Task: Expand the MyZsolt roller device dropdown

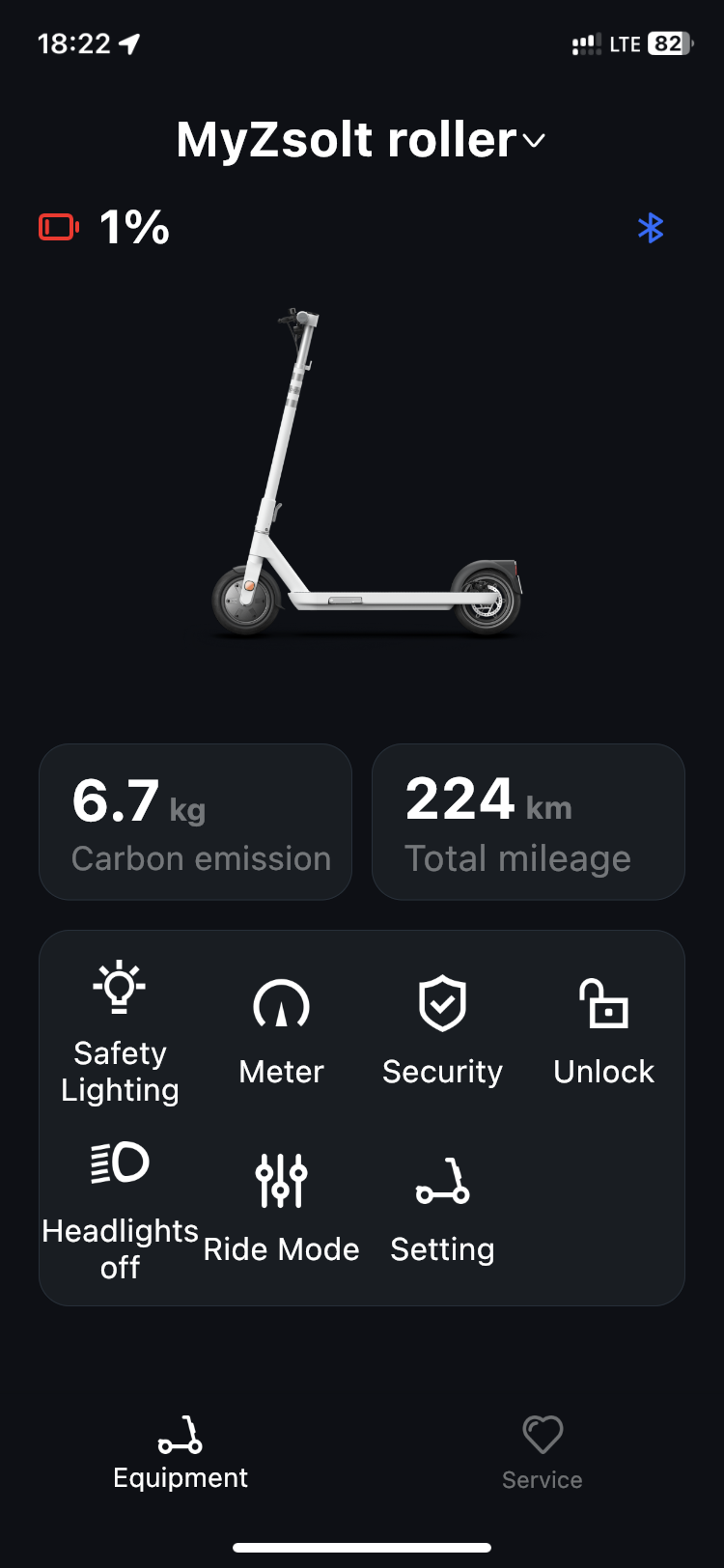Action: tap(361, 140)
